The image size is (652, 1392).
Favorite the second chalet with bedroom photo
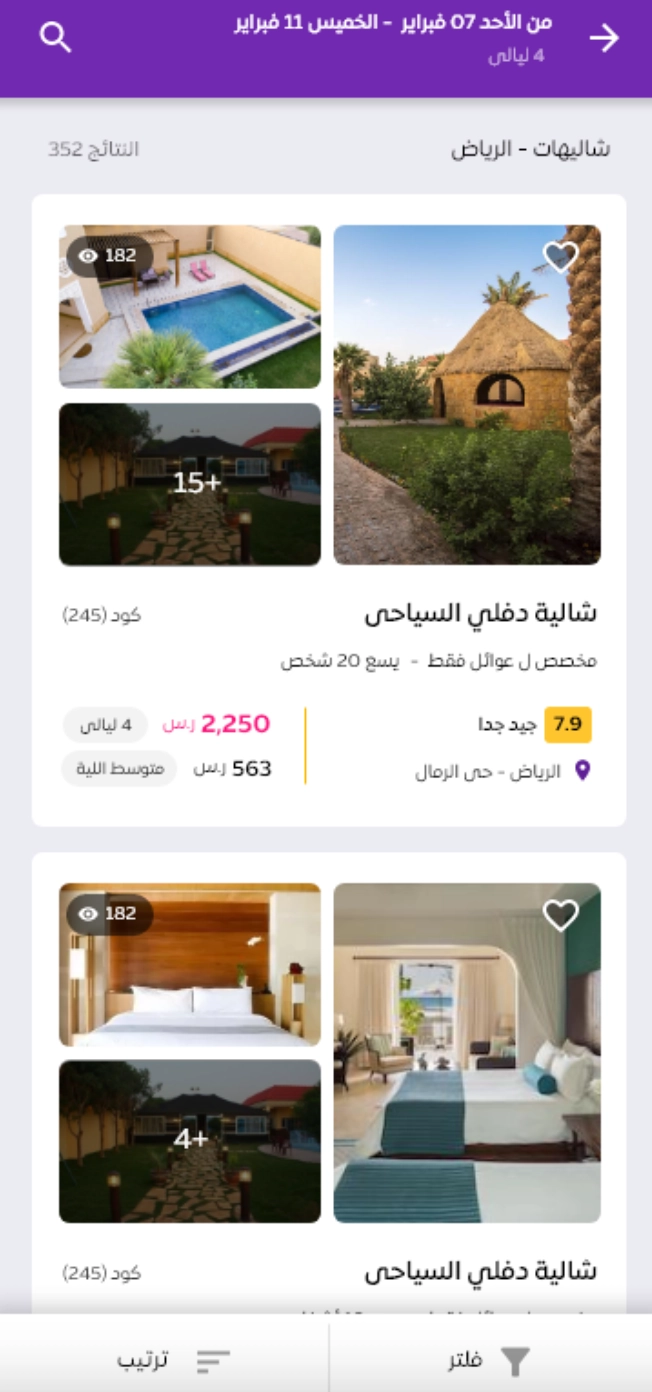[x=561, y=914]
